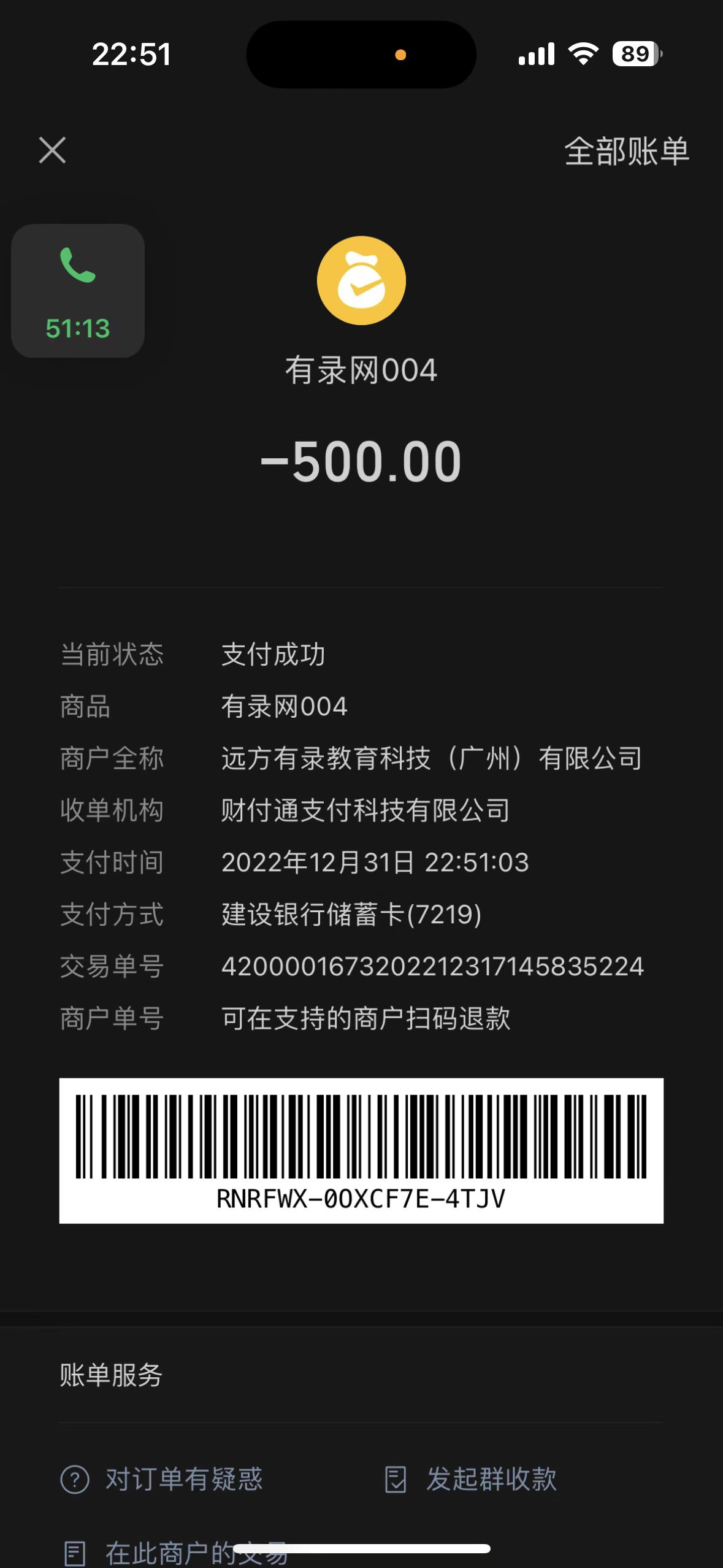Start a group collection via 发起群收款

coord(471,1479)
